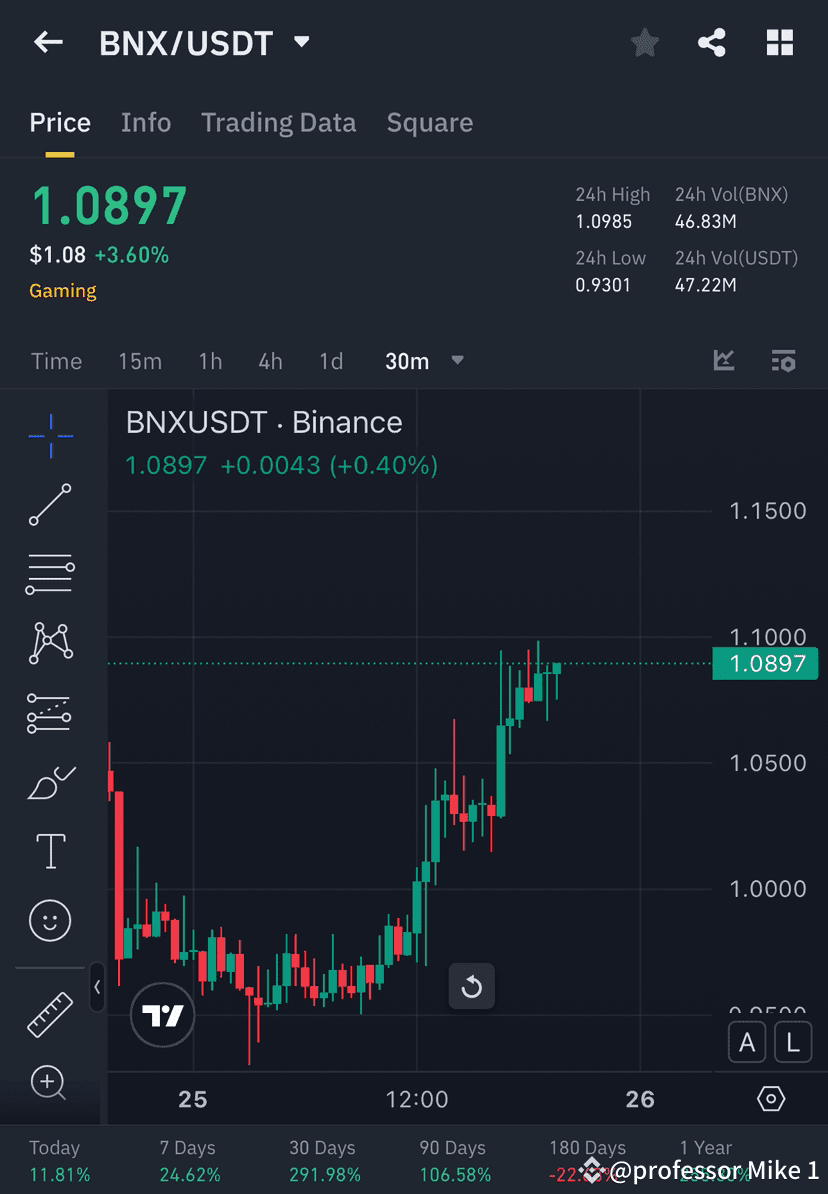Select the text annotation tool
Image resolution: width=828 pixels, height=1194 pixels.
click(x=50, y=850)
